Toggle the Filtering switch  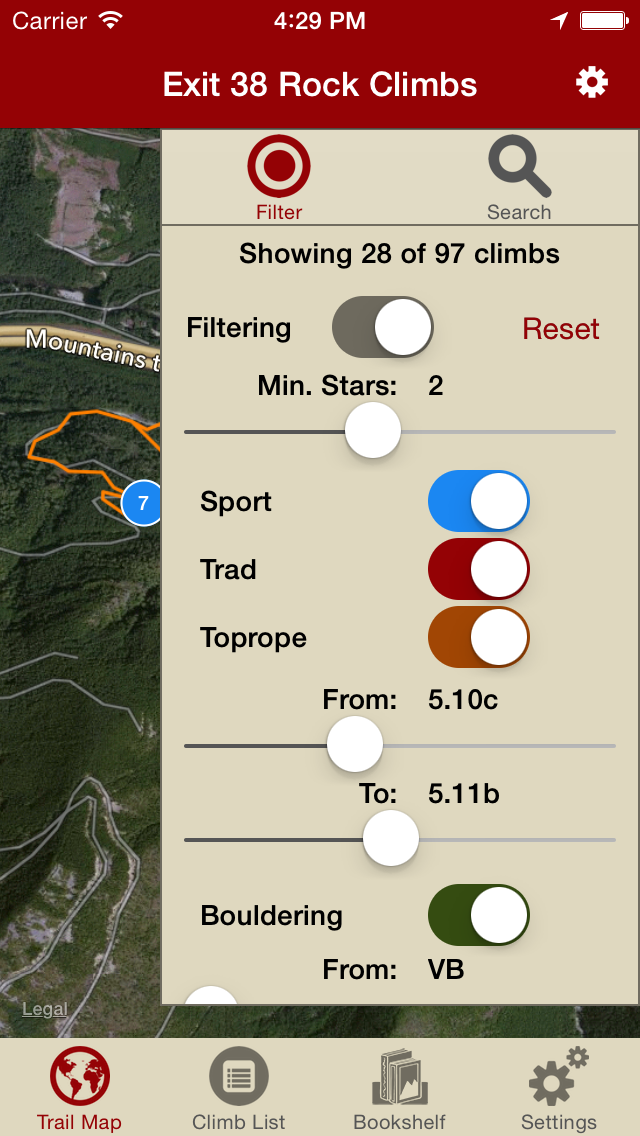click(383, 327)
